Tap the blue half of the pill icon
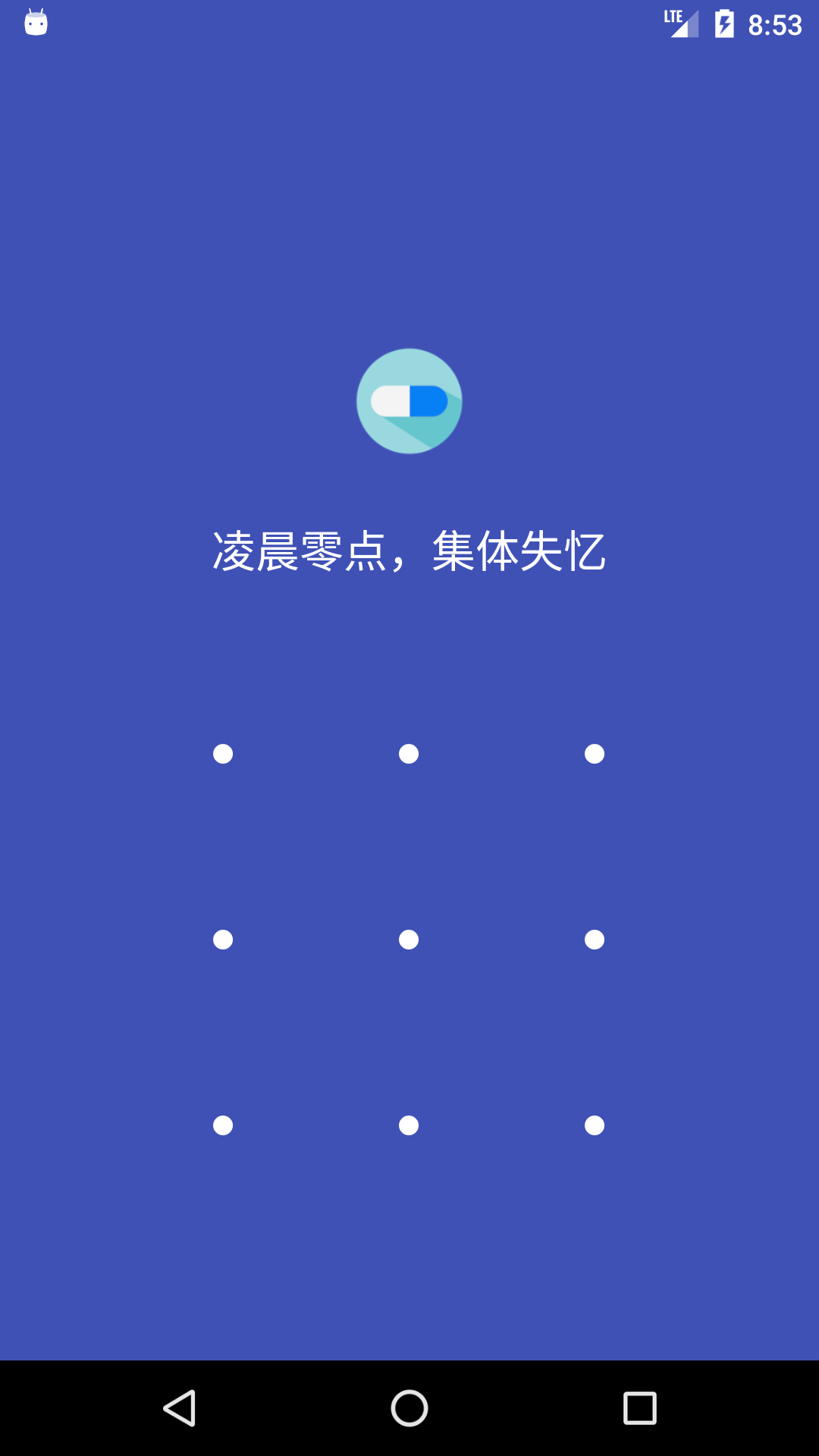The height and width of the screenshot is (1456, 819). (x=430, y=400)
